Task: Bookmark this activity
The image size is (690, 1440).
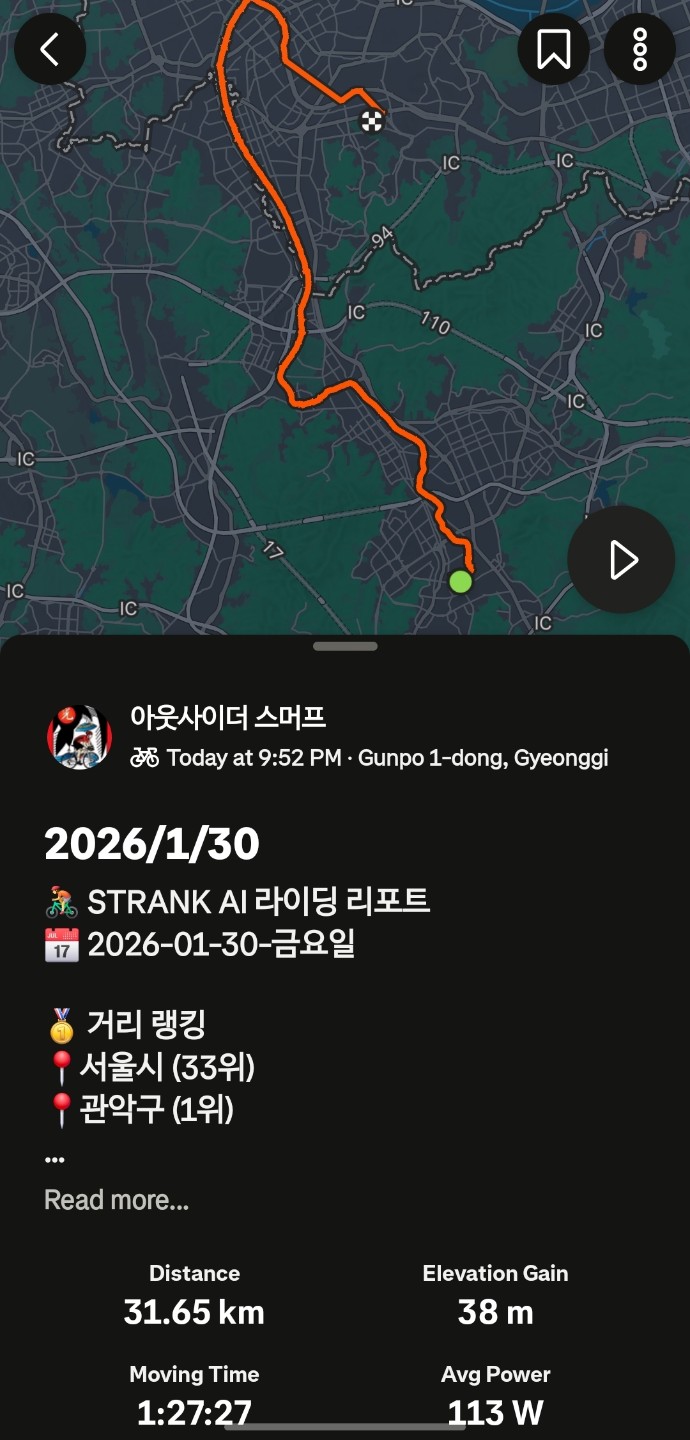Action: [553, 49]
